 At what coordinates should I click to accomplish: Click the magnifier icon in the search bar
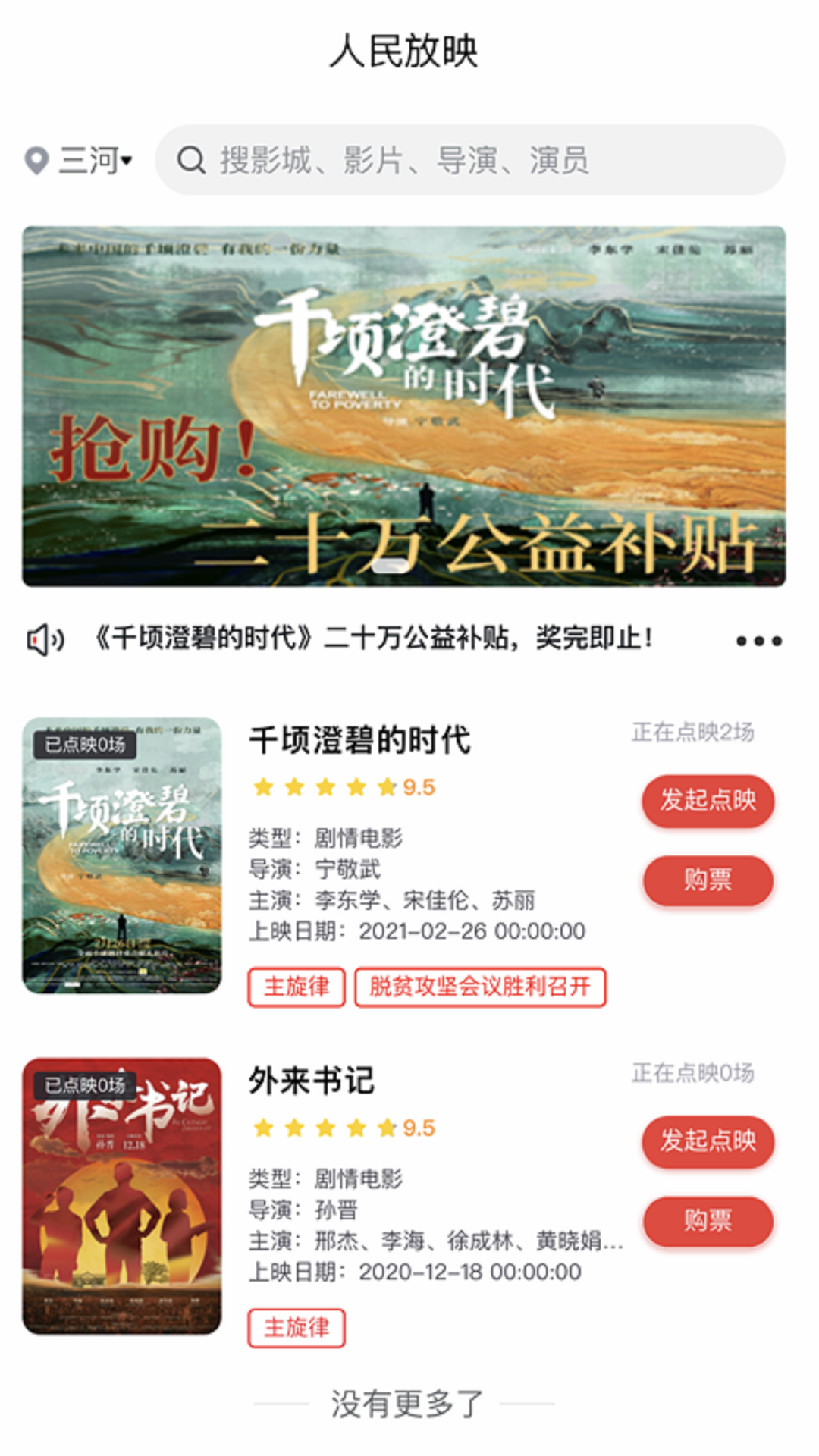191,159
